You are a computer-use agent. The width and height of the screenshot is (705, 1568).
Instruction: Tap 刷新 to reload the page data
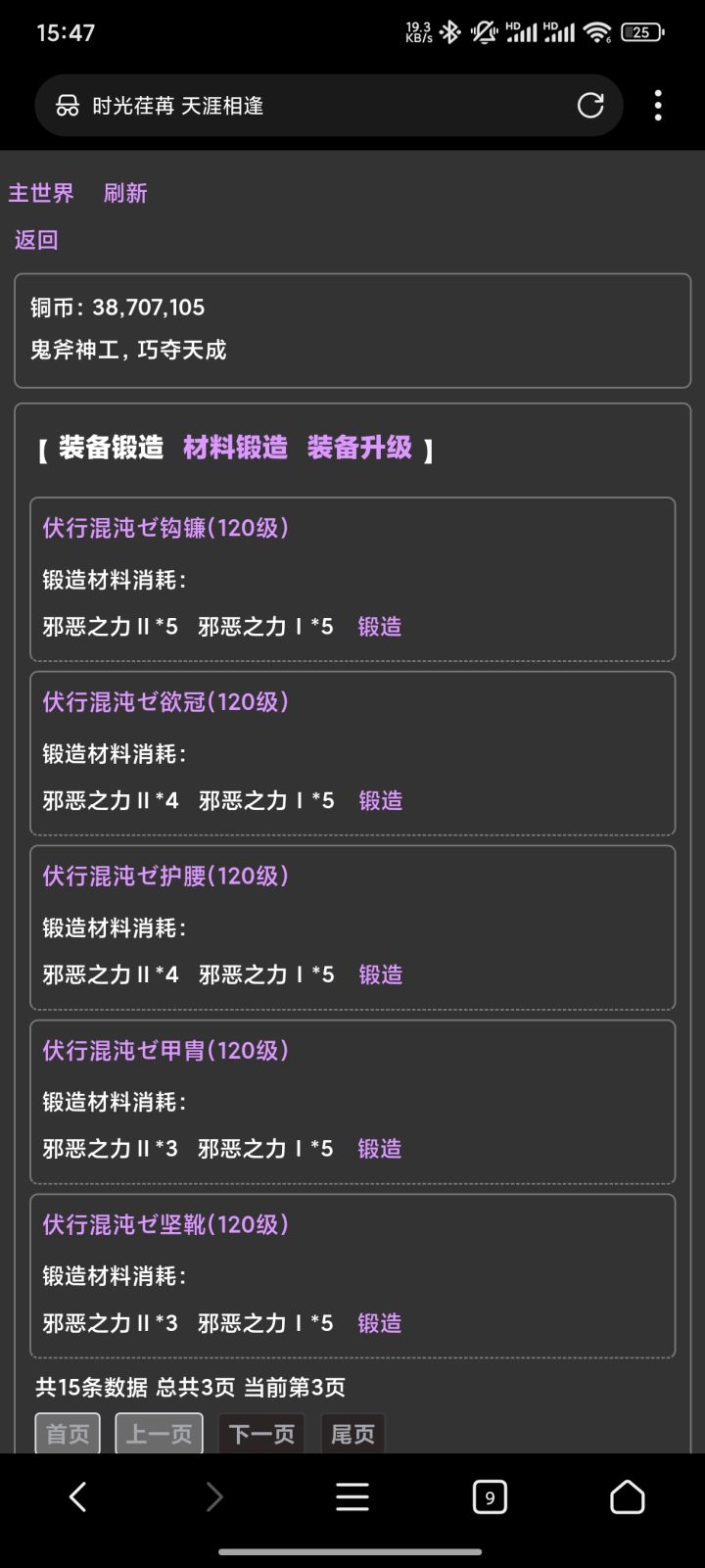click(x=125, y=193)
